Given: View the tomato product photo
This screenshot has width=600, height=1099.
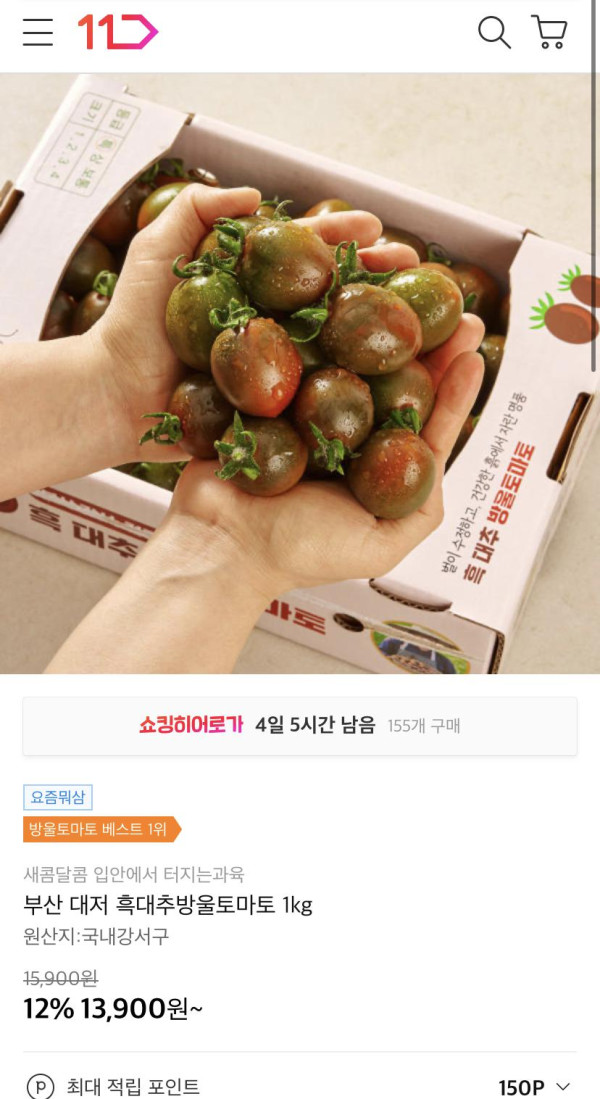Looking at the screenshot, I should [x=300, y=372].
